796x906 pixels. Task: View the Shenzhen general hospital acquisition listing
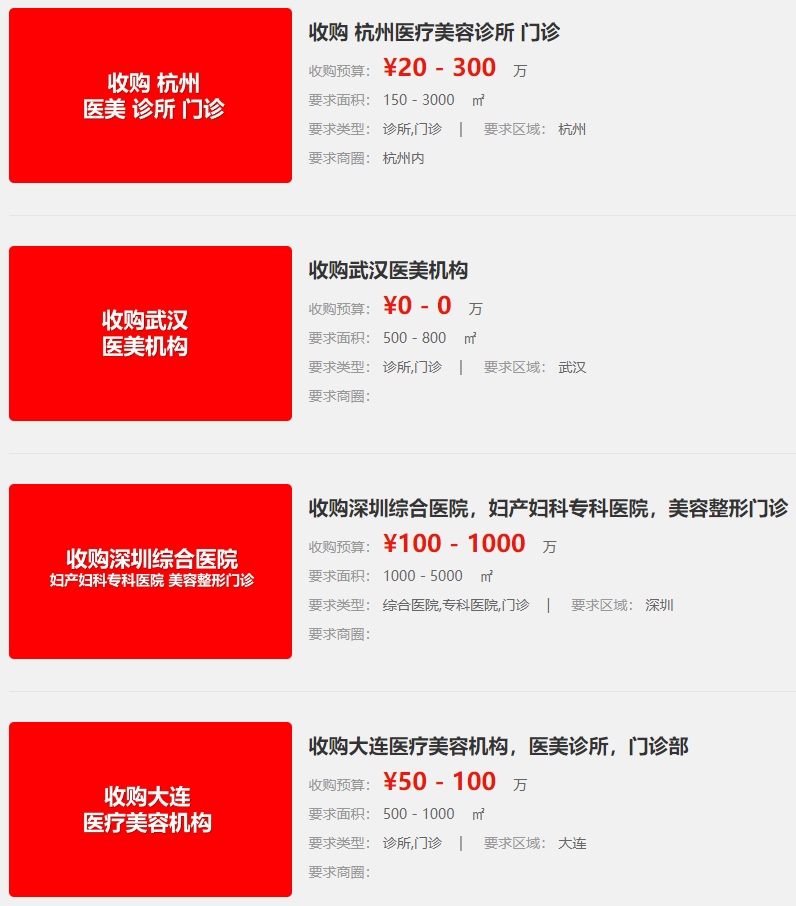(547, 508)
